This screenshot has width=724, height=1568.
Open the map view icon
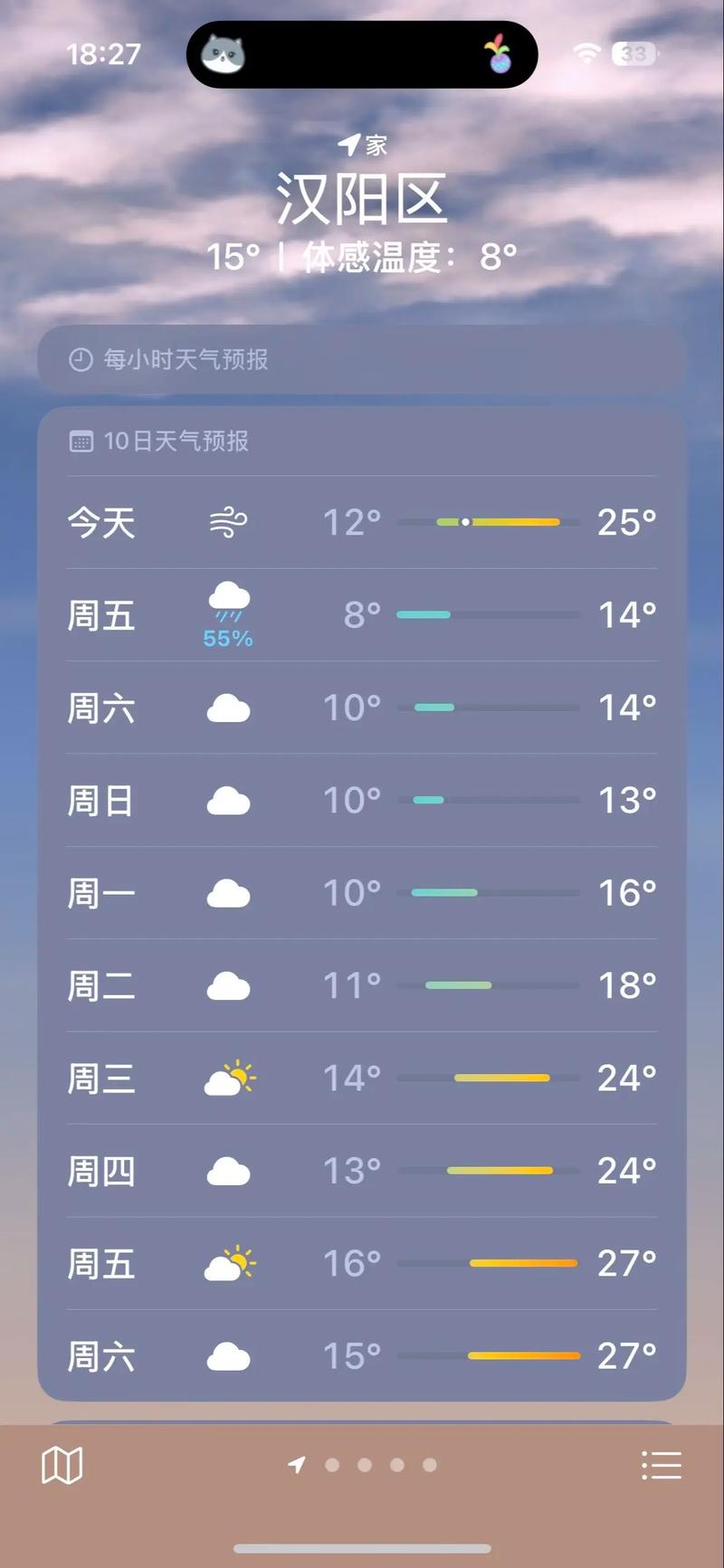point(62,1463)
